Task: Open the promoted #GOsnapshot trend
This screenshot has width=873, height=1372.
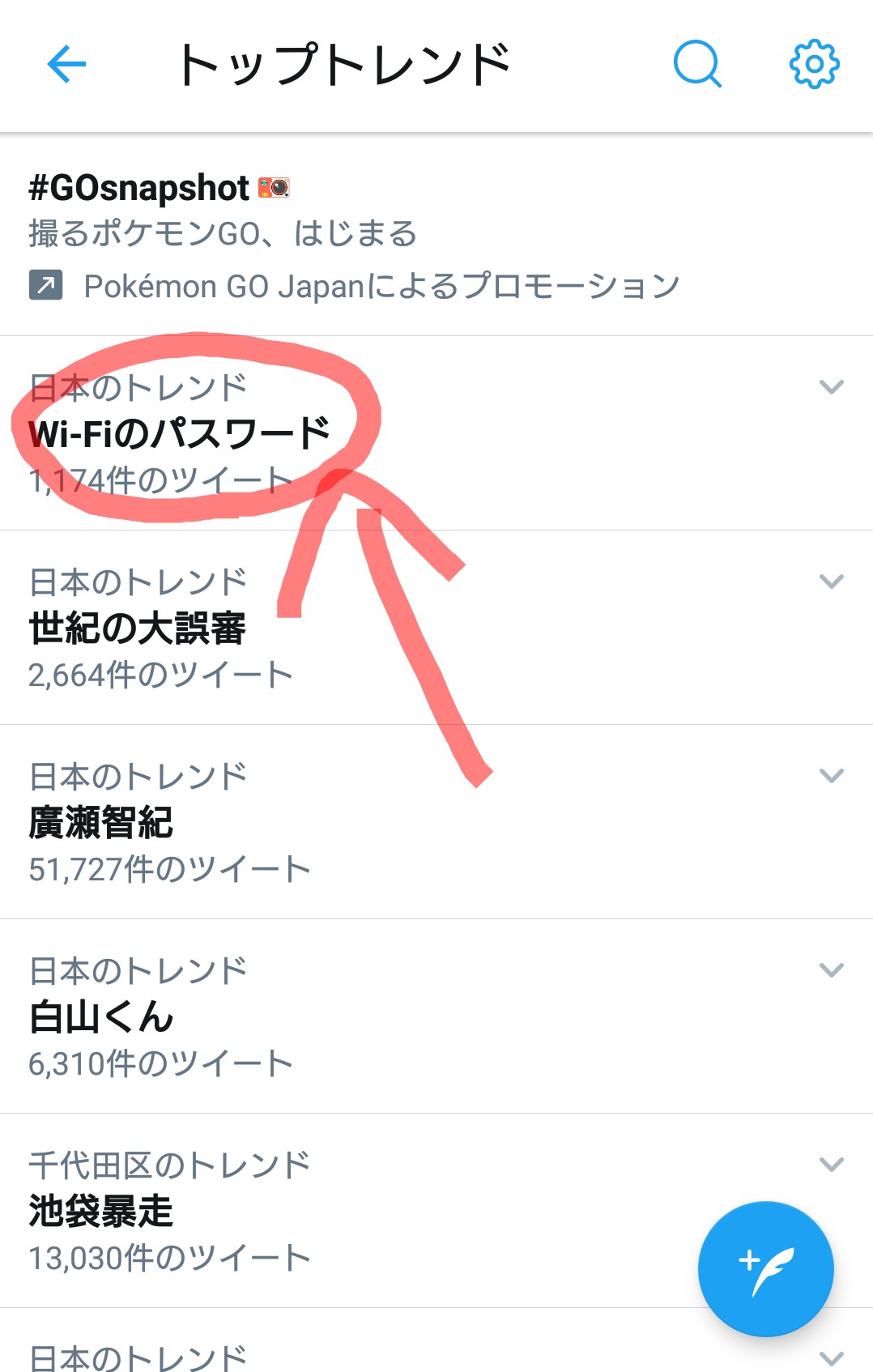Action: (x=139, y=189)
